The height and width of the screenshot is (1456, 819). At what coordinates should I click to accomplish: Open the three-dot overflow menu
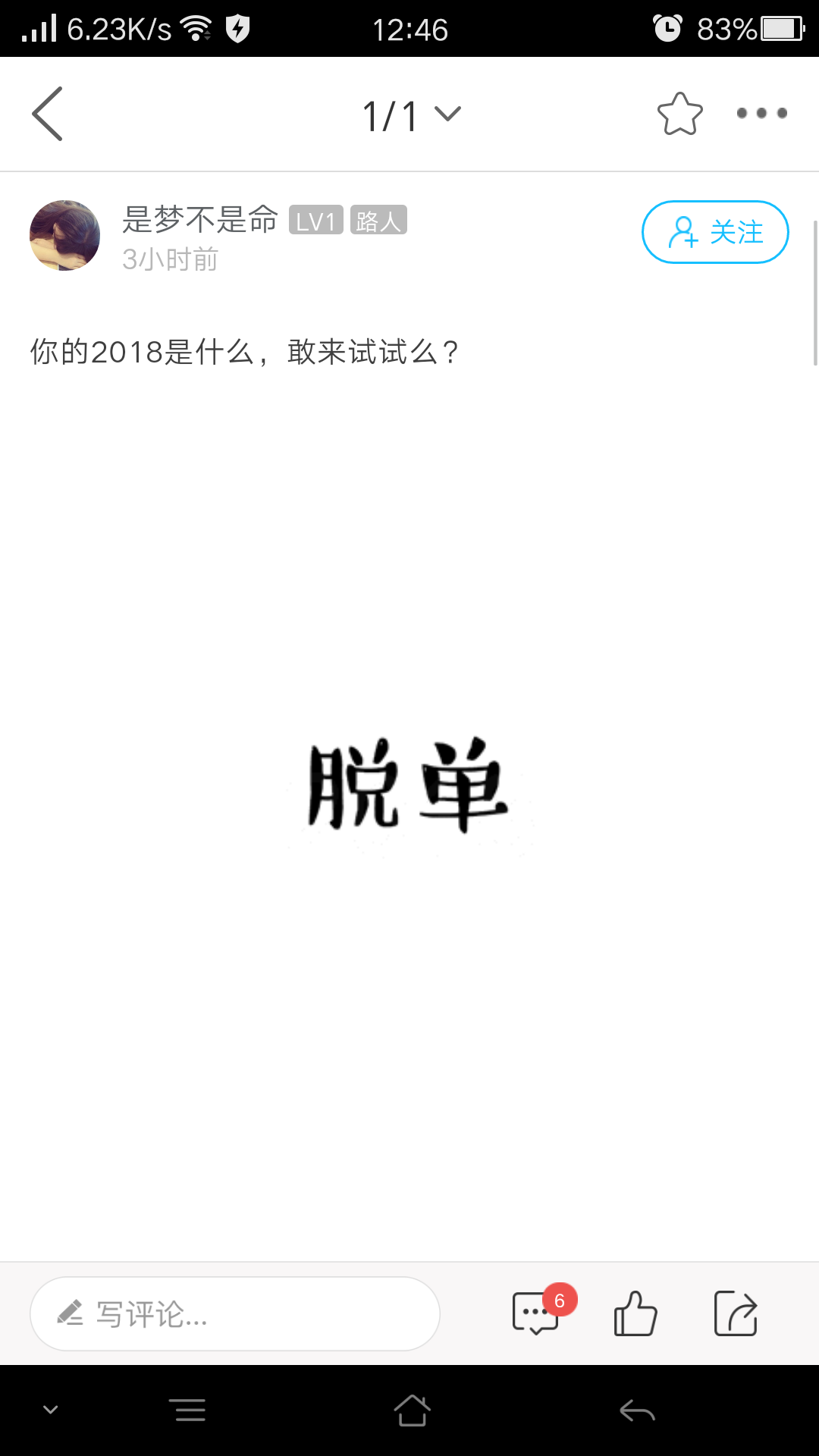[761, 114]
